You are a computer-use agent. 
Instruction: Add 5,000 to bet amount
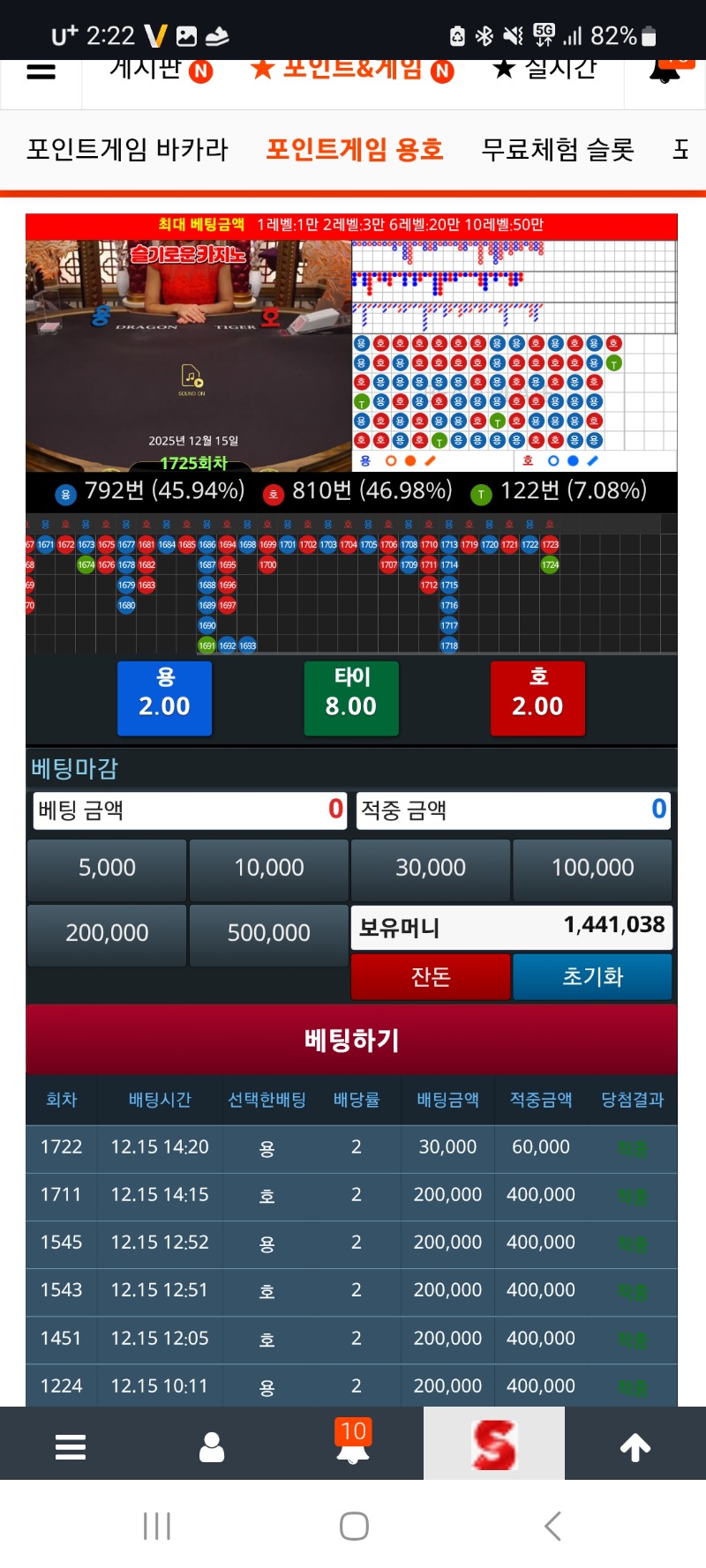(x=107, y=868)
